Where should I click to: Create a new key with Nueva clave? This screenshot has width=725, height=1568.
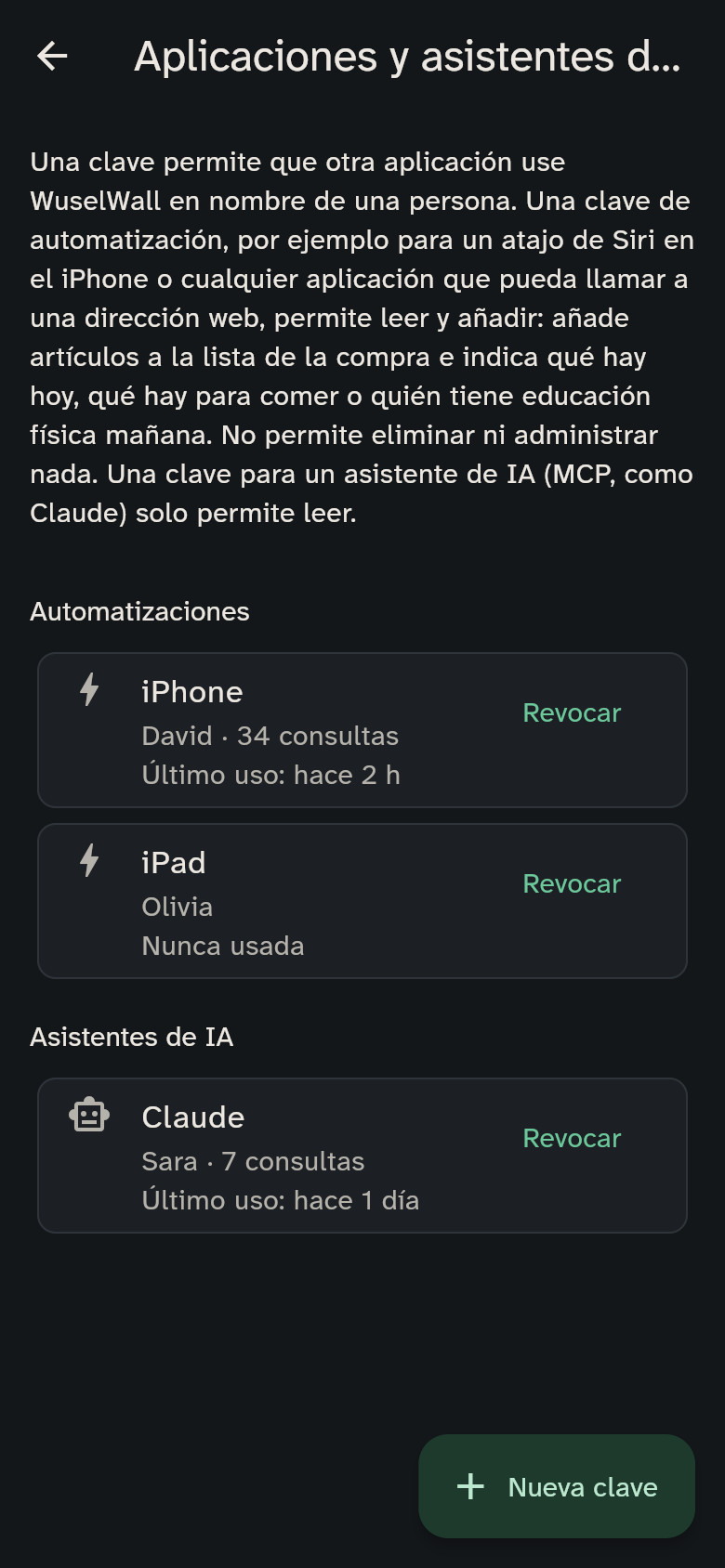(x=557, y=1486)
